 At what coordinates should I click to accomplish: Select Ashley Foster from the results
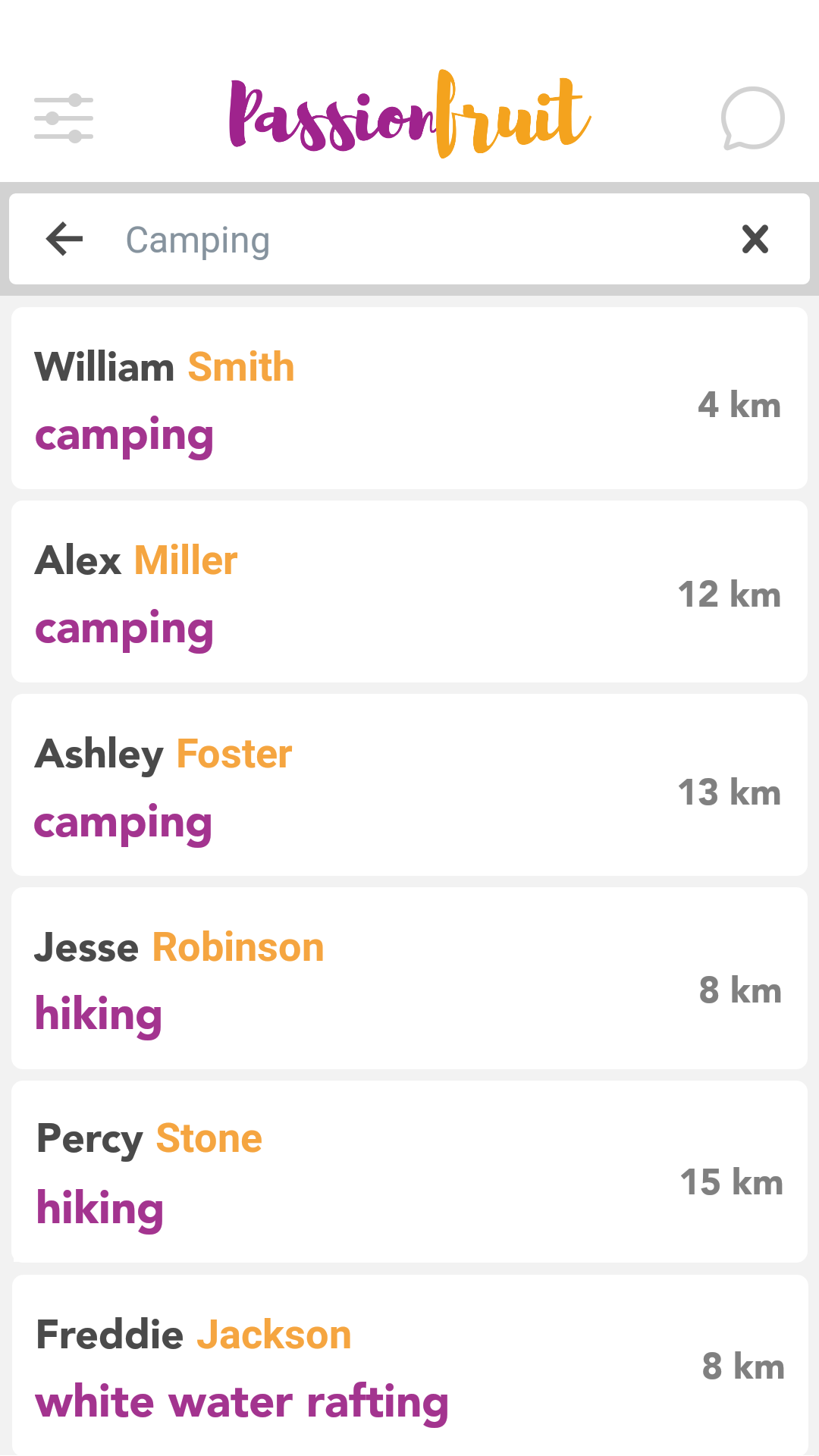(x=409, y=785)
